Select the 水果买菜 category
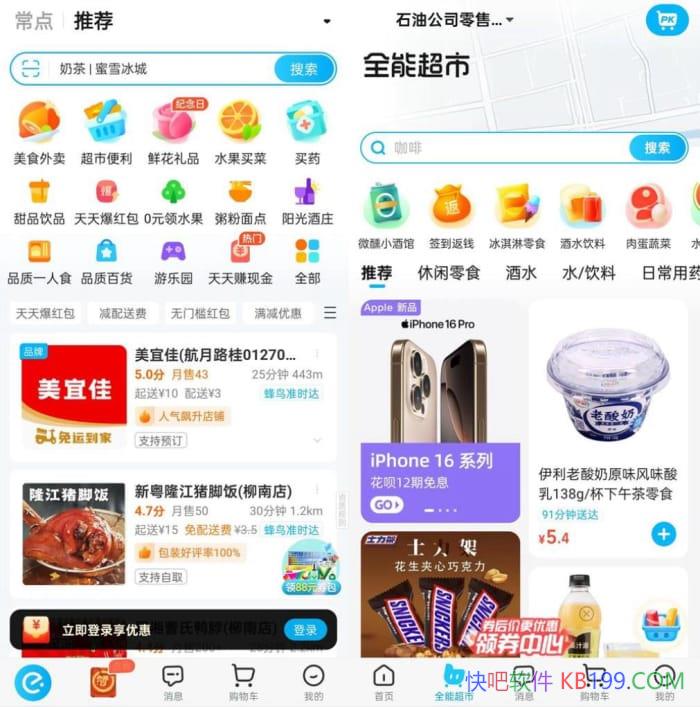The image size is (700, 707). click(240, 131)
